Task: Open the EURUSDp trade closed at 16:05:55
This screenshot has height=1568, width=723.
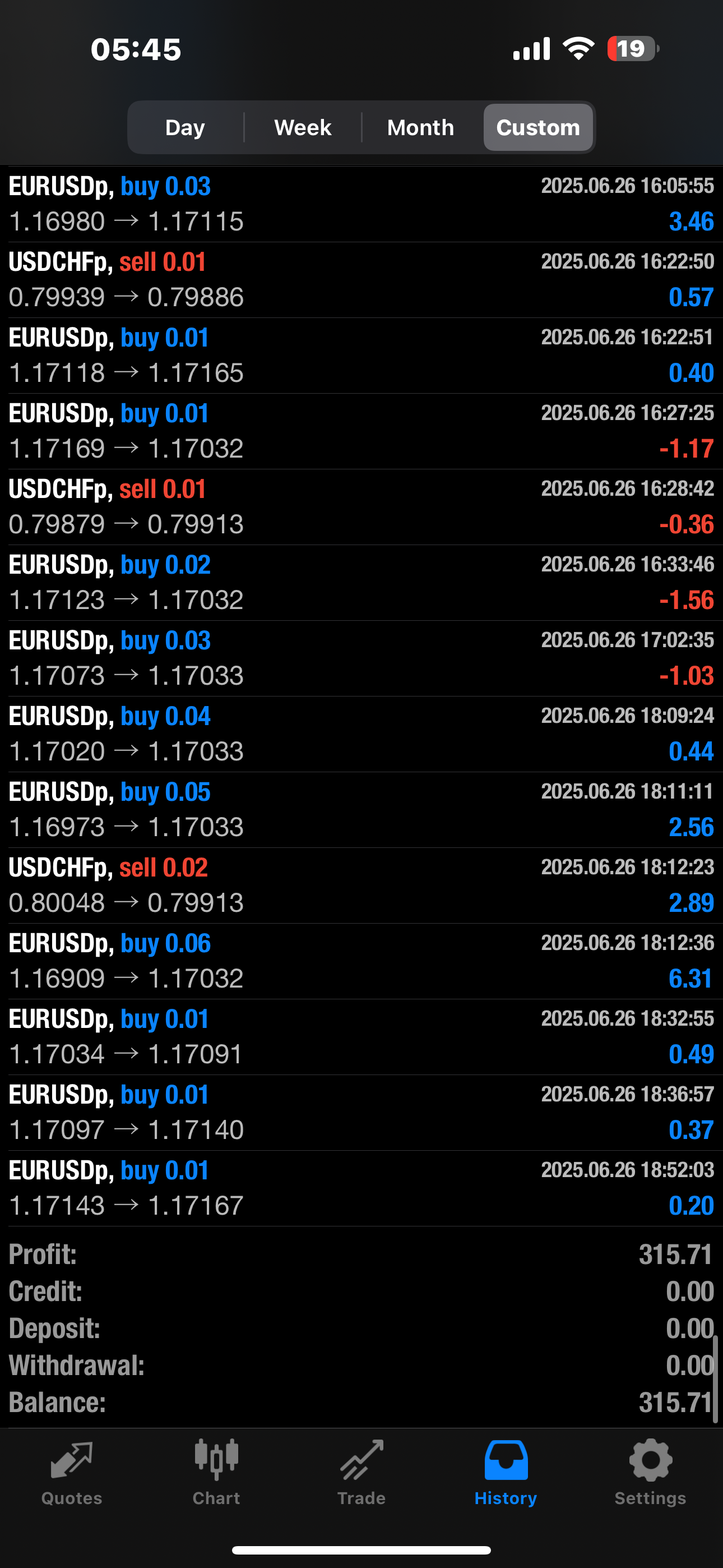Action: tap(361, 204)
